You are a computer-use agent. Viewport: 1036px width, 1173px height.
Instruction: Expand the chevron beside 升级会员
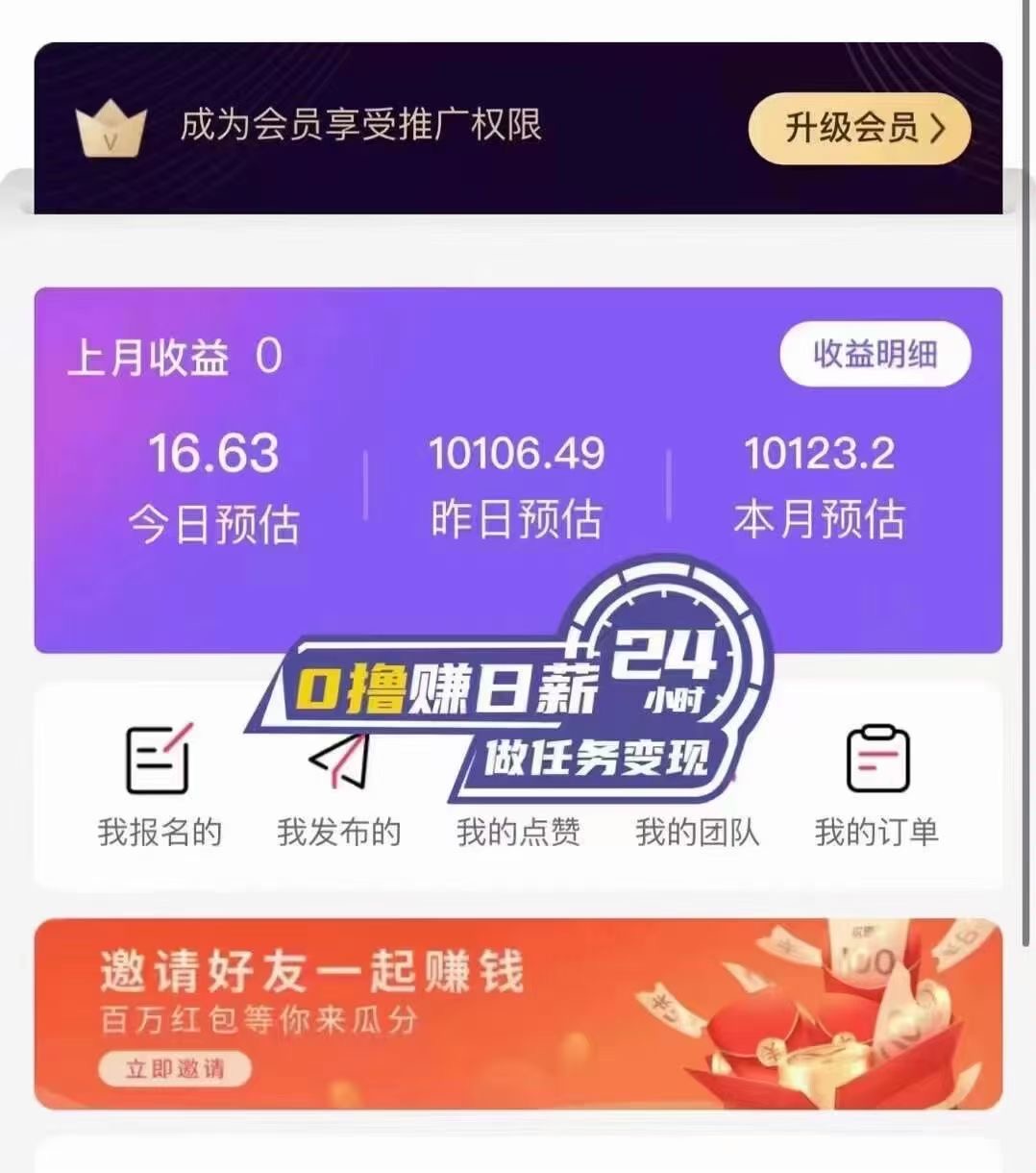[937, 127]
